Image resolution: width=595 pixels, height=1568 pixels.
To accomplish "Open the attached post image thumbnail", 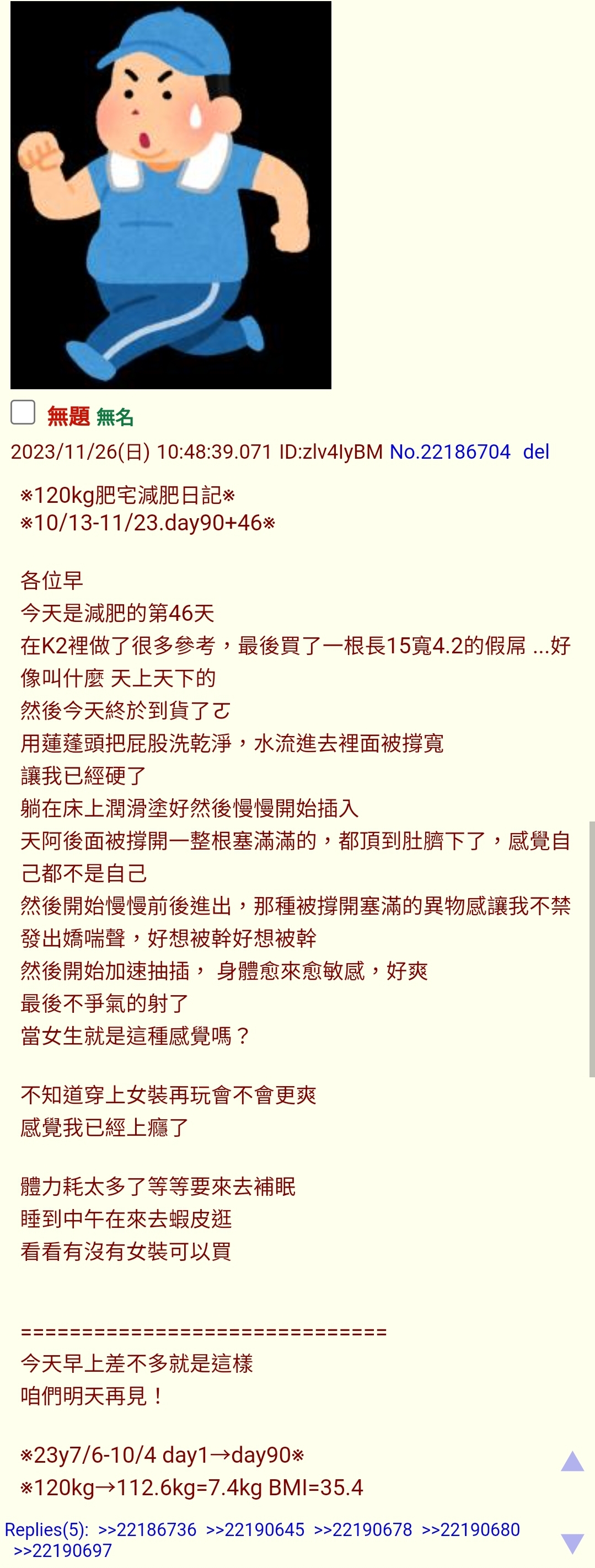I will click(x=170, y=195).
